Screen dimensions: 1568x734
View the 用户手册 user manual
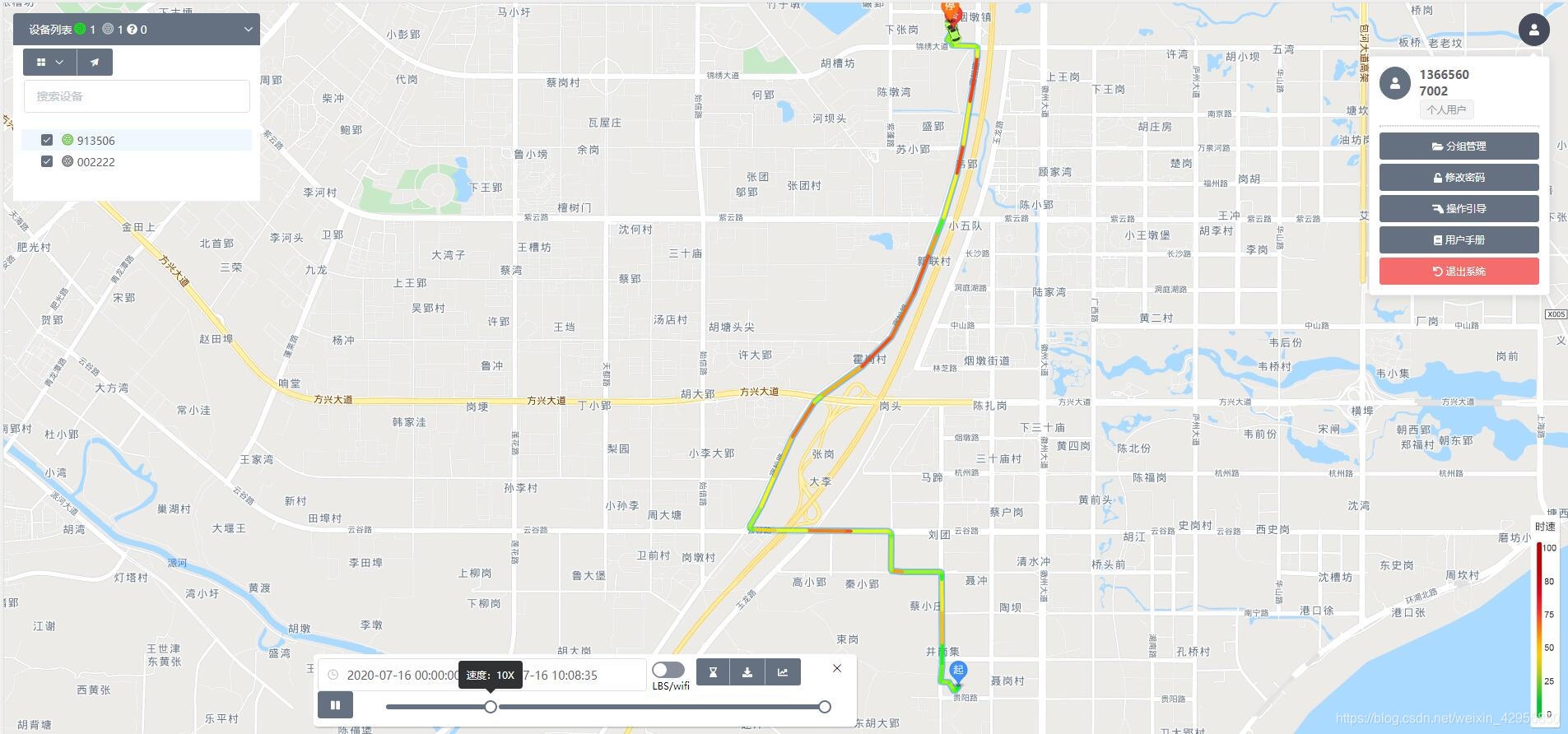tap(1459, 240)
